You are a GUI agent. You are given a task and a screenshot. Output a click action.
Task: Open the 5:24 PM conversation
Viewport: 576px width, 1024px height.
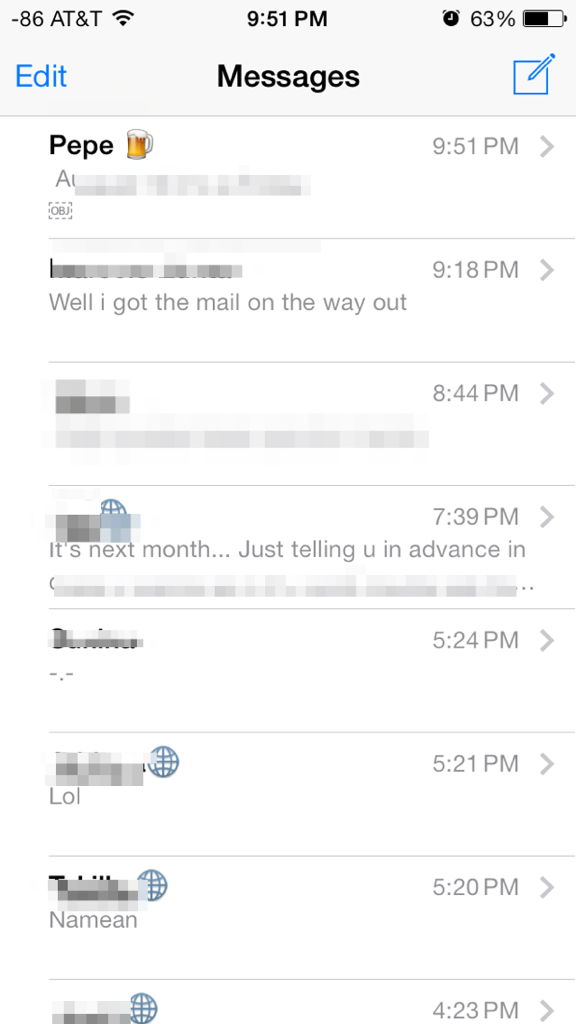(x=288, y=671)
